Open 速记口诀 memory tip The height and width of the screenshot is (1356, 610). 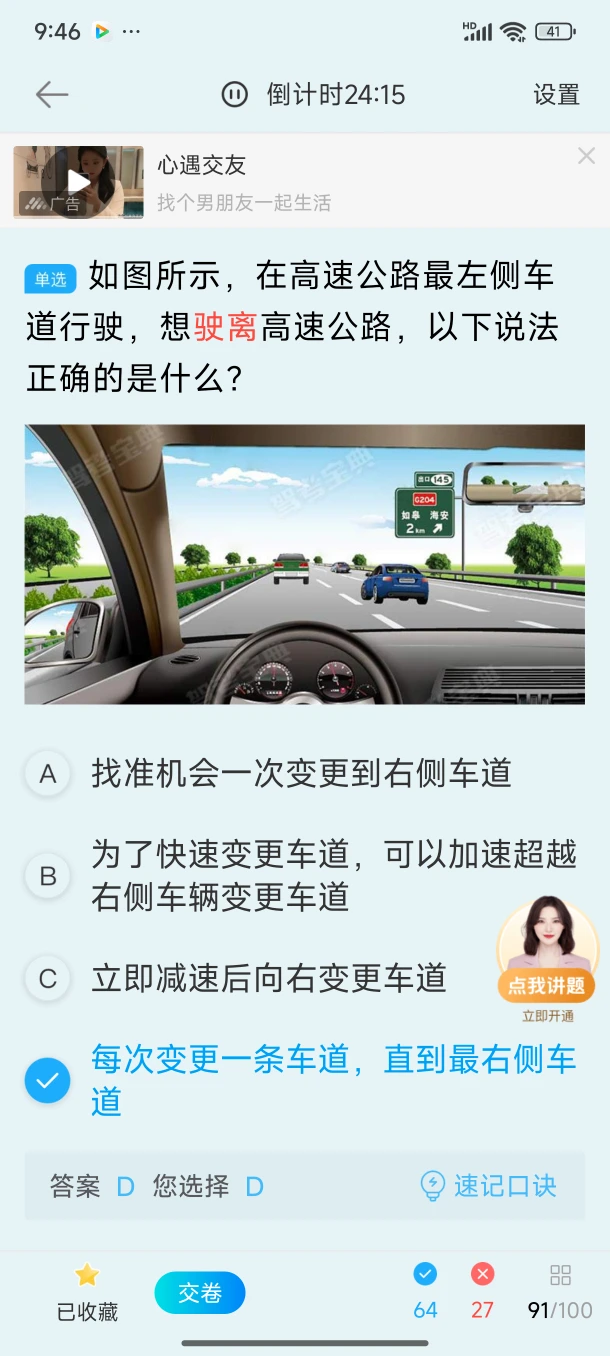[488, 1186]
